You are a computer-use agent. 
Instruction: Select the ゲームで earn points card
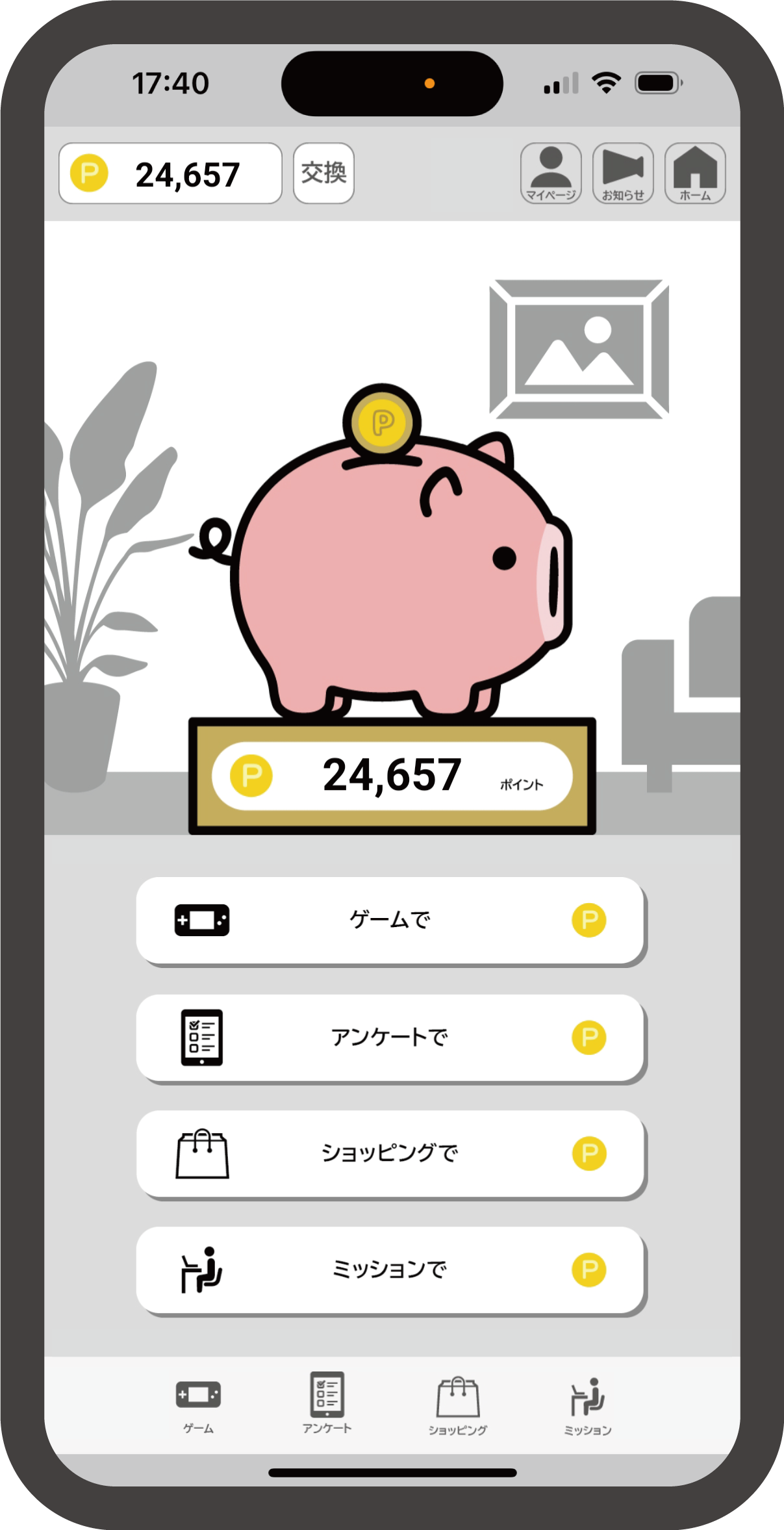coord(390,920)
